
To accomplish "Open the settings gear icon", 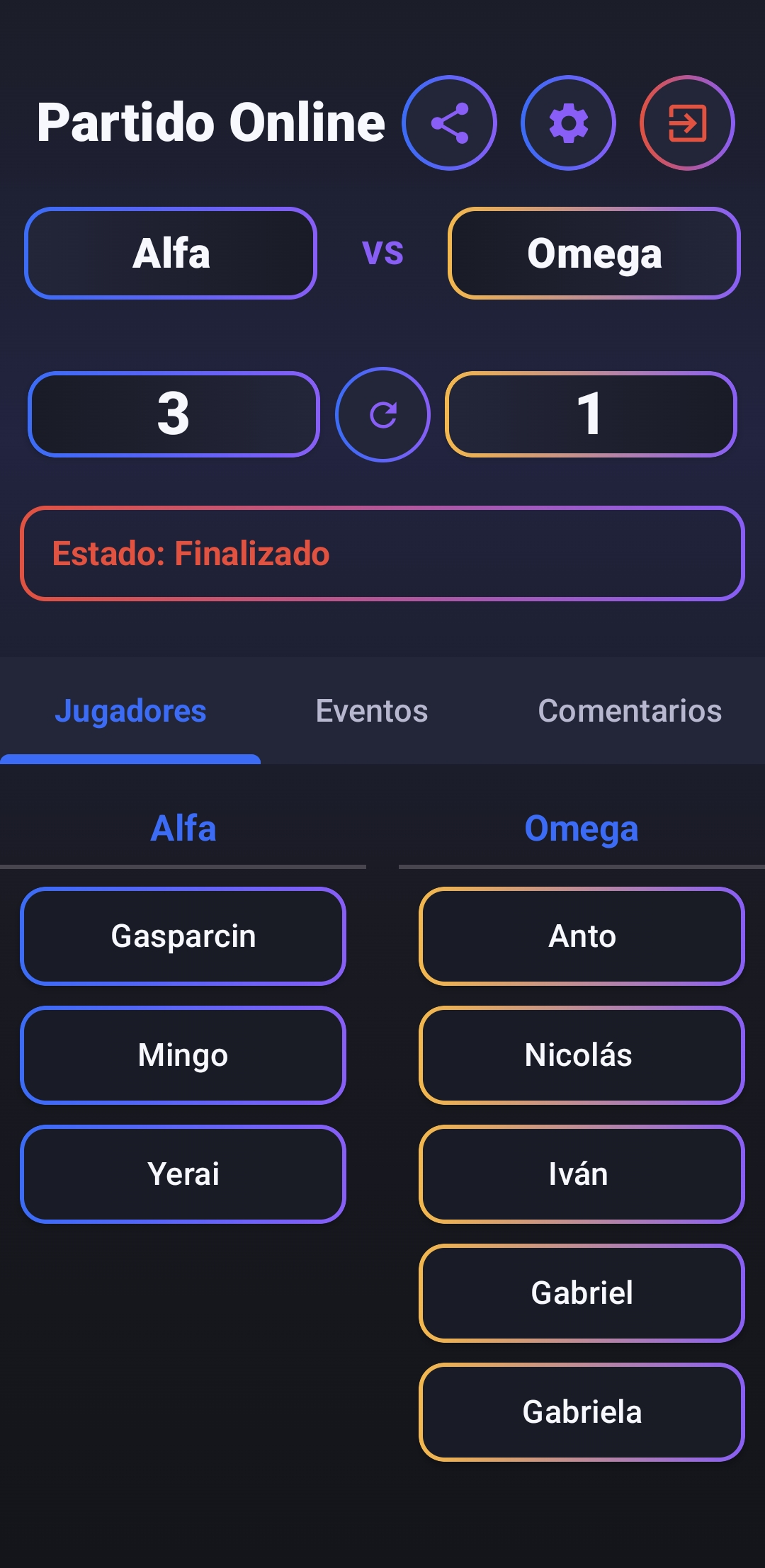I will click(567, 122).
